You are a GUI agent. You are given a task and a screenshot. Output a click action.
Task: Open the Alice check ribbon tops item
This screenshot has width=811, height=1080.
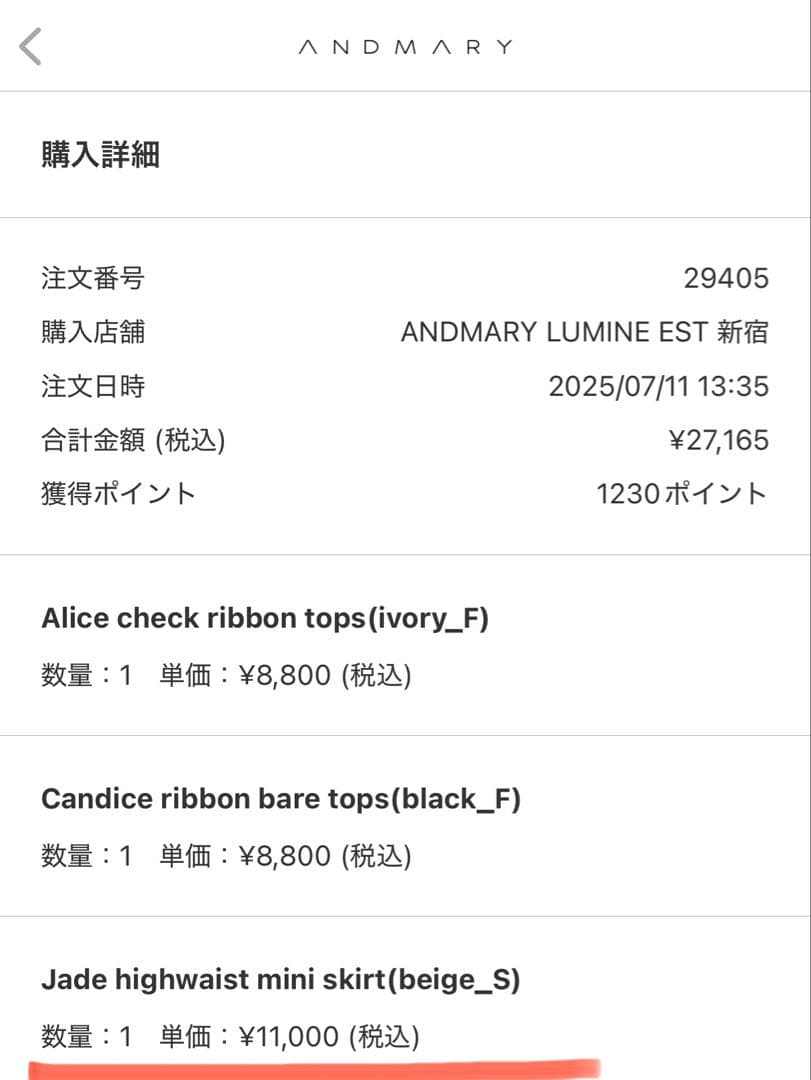[264, 618]
